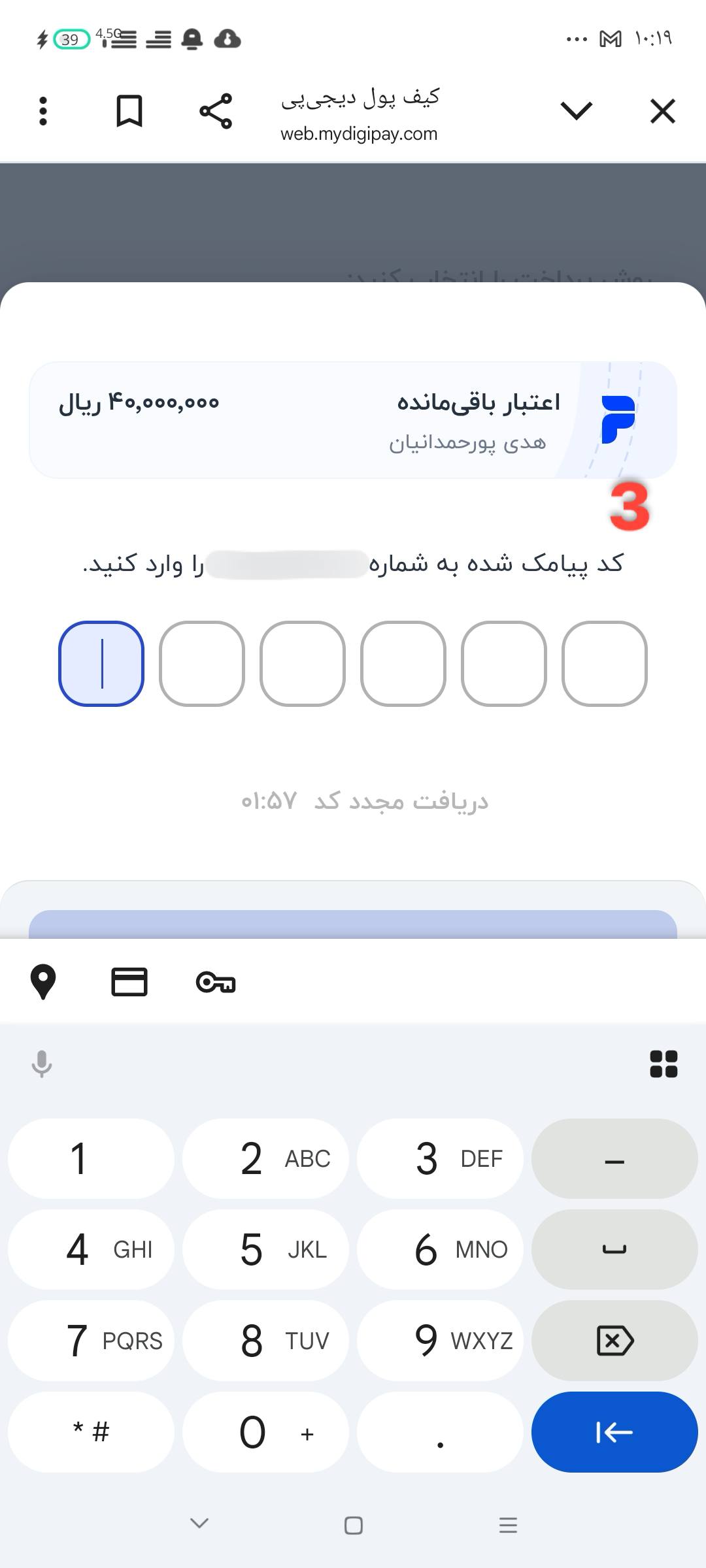Open the navigation bar menu handle
The image size is (706, 1568).
(x=508, y=1526)
